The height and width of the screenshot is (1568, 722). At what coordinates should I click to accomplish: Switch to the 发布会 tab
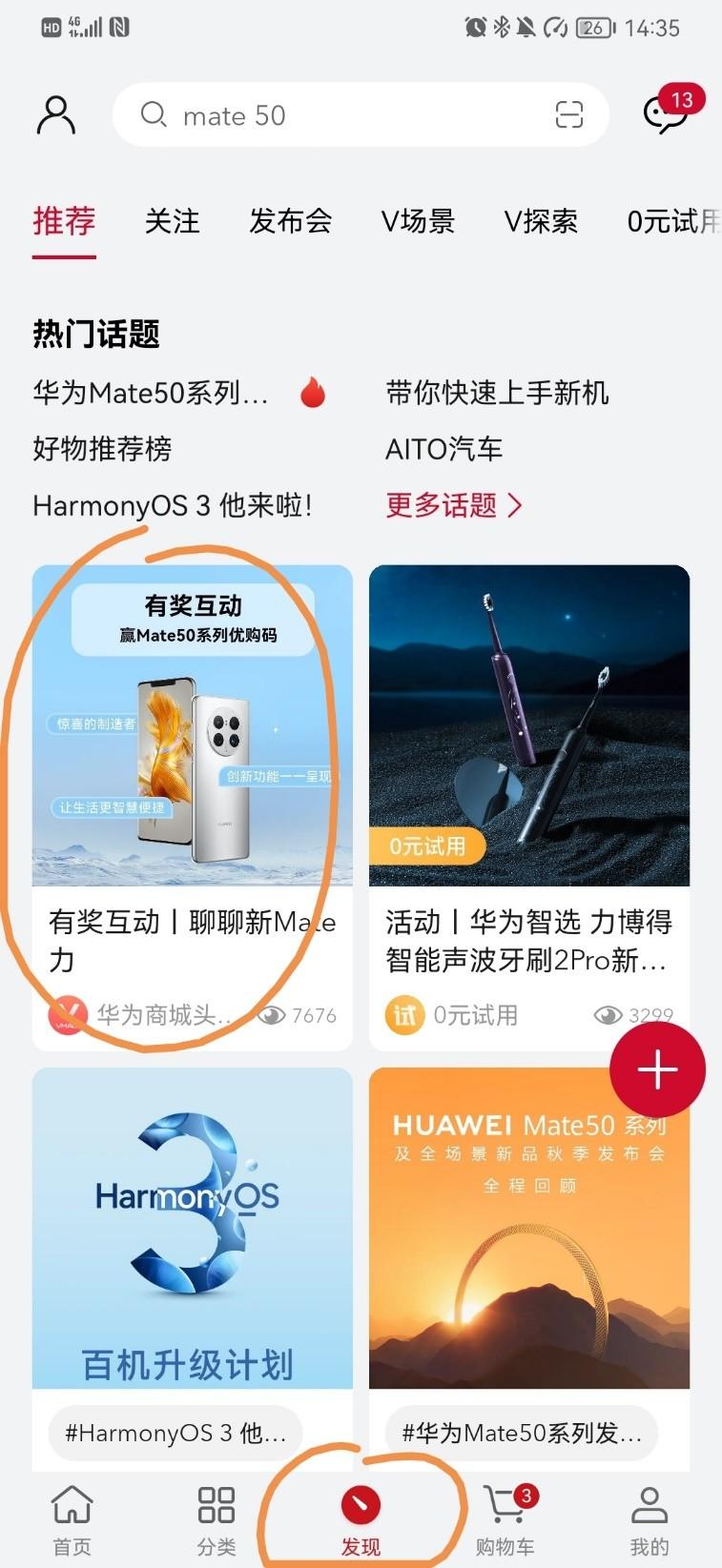pos(291,221)
